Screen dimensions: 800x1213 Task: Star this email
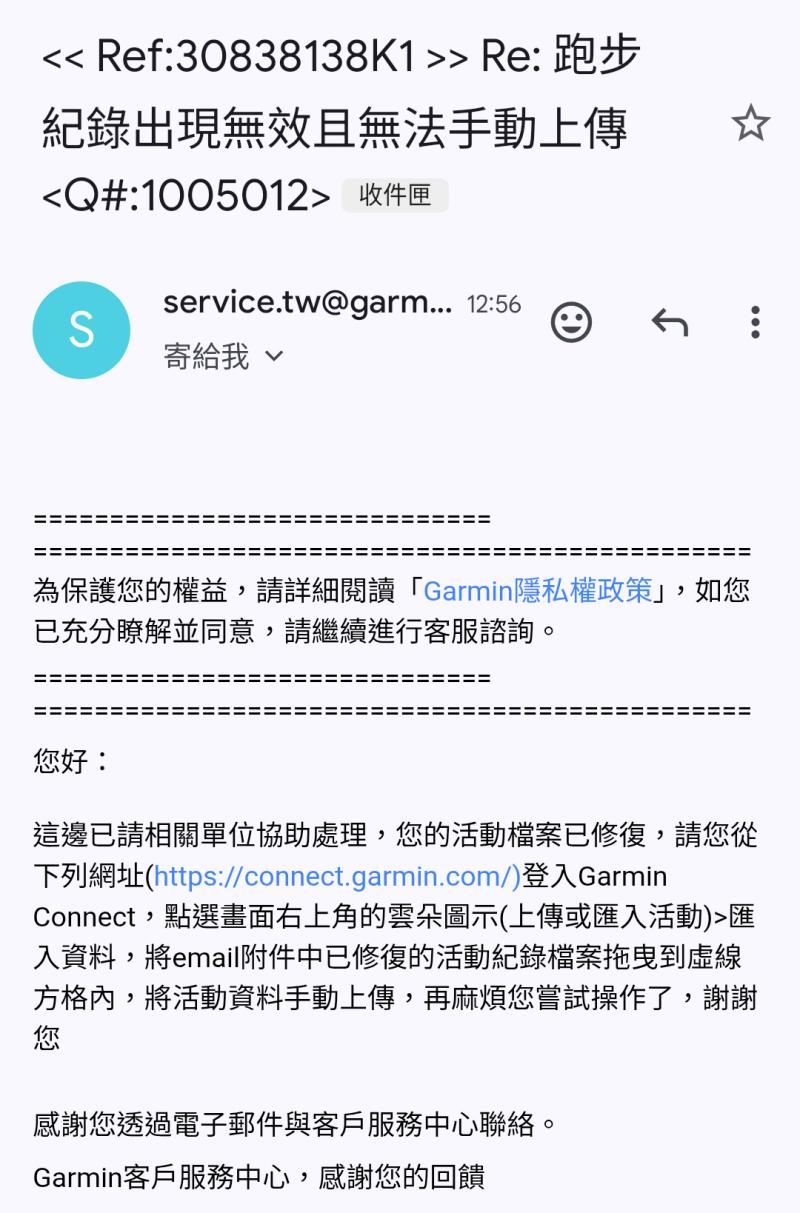(750, 124)
